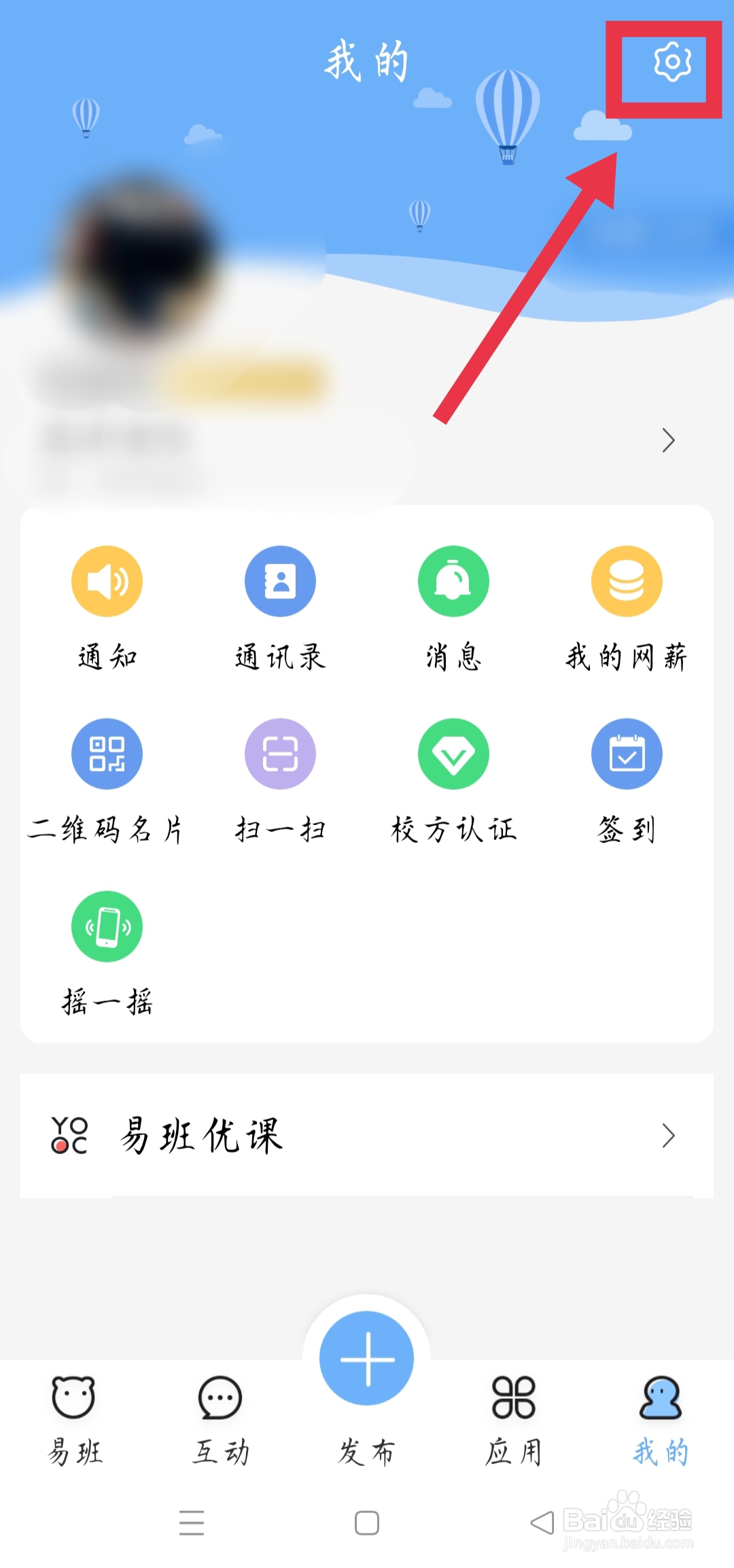Viewport: 734px width, 1568px height.
Task: Open the 易班优课 row
Action: point(367,1135)
